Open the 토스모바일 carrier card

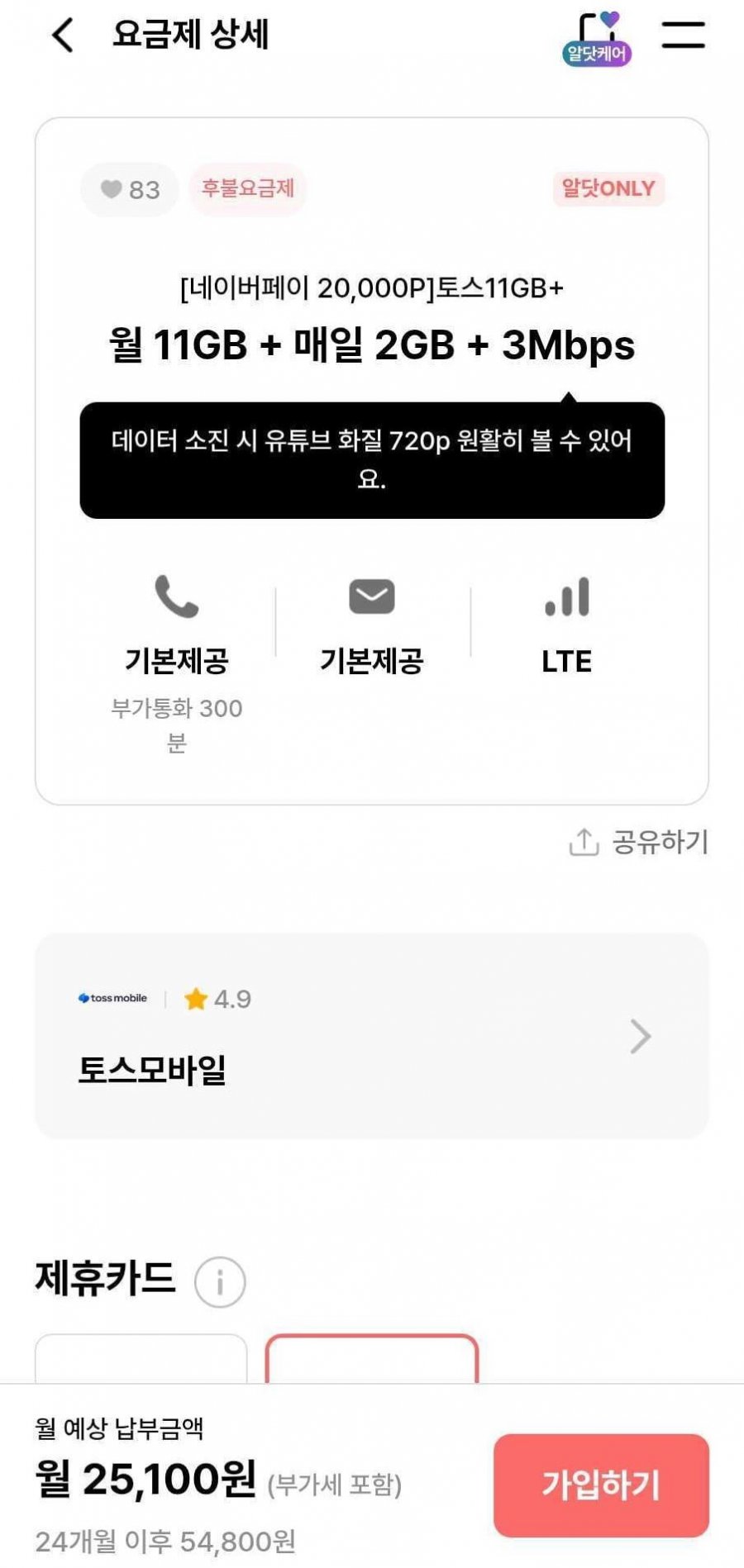point(371,1036)
